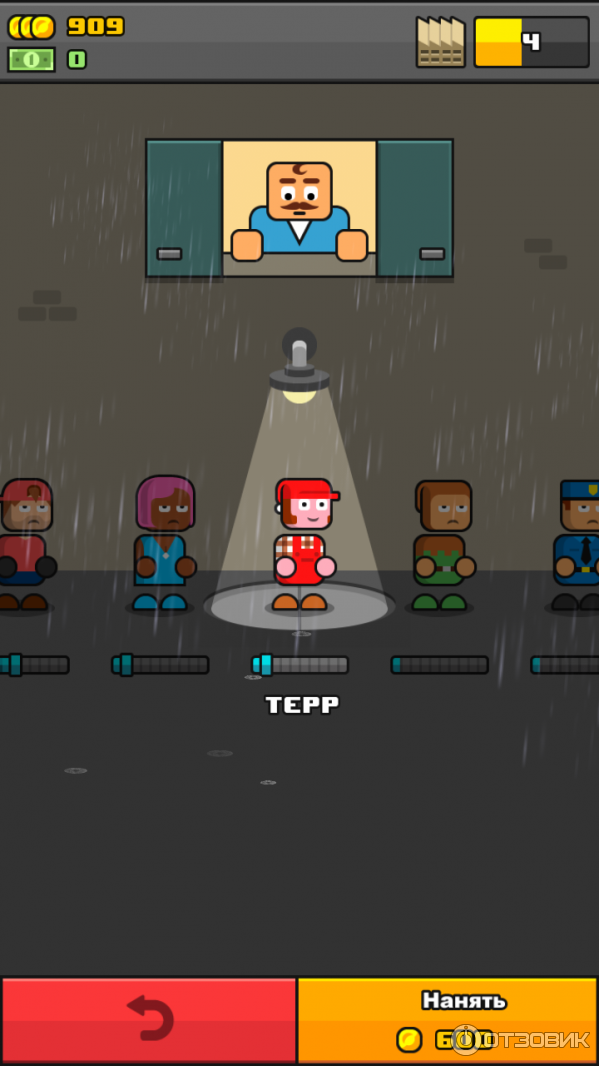Tap the highlighted character Терр
This screenshot has height=1066, width=600.
302,545
